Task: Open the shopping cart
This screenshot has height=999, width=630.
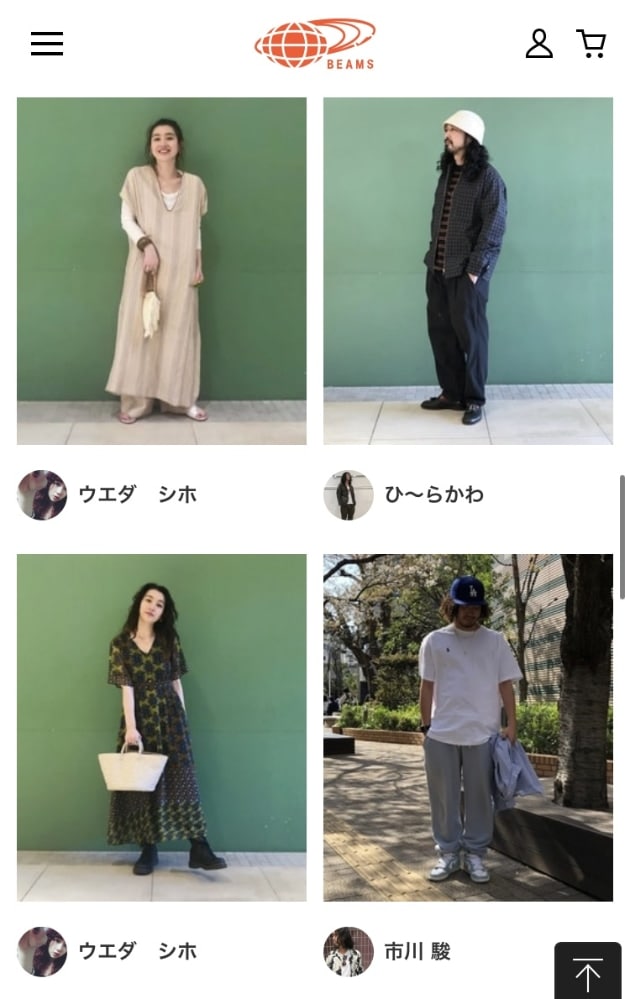Action: coord(591,44)
